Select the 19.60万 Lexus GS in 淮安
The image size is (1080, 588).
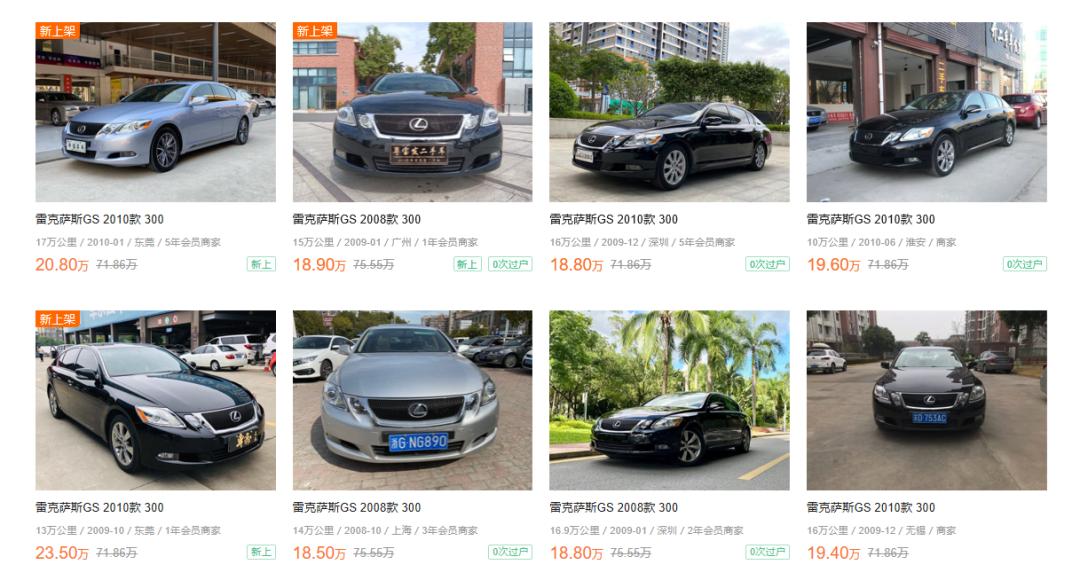(926, 112)
